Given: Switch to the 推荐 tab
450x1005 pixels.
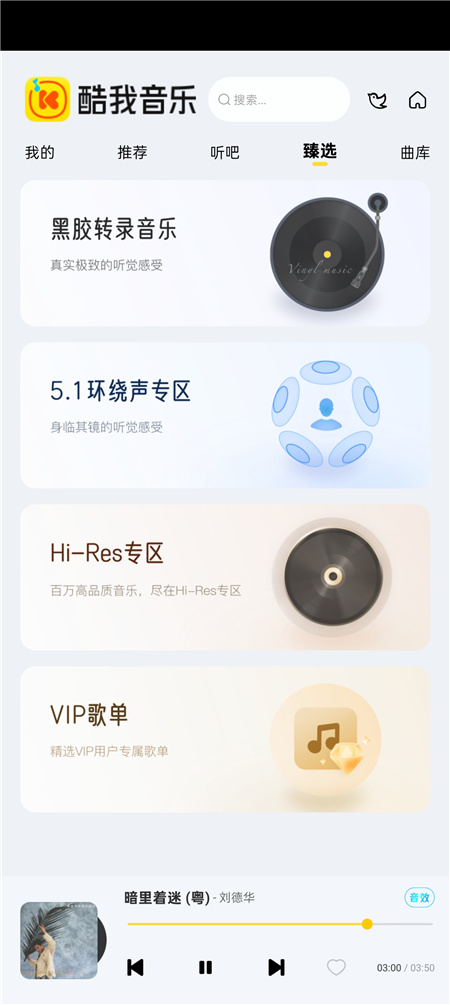Looking at the screenshot, I should coord(133,153).
